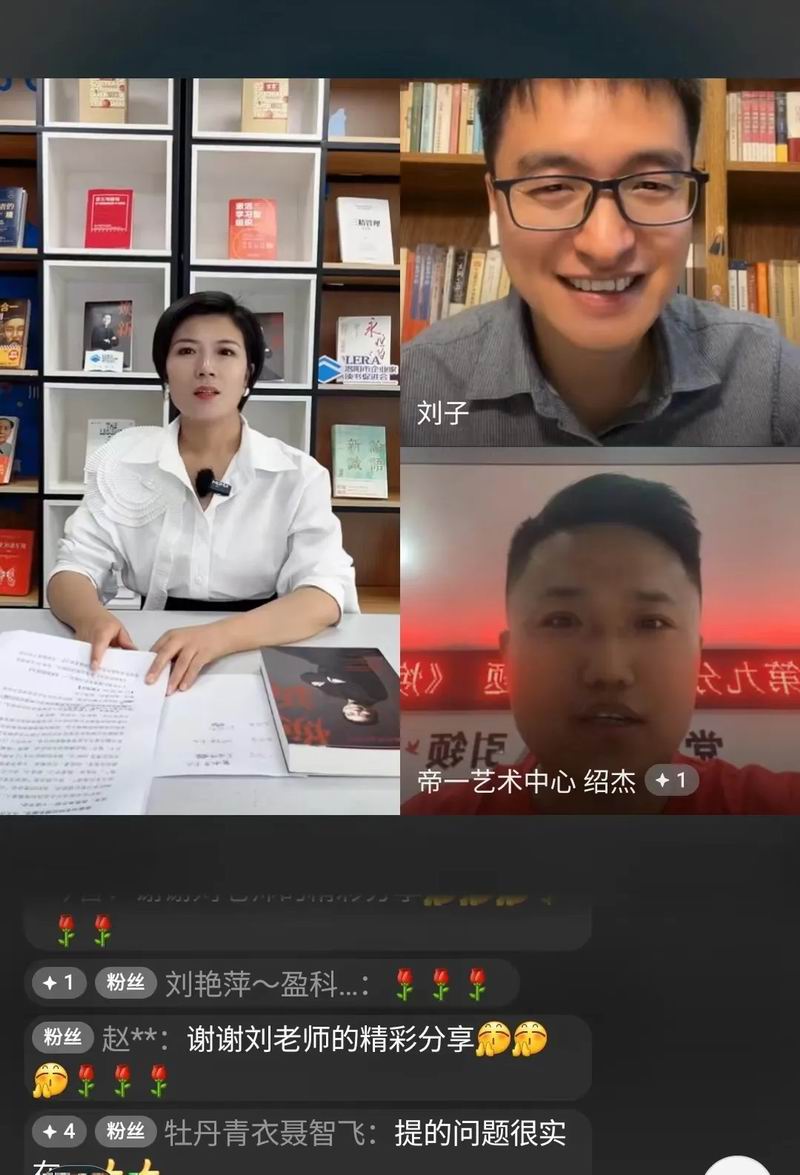The height and width of the screenshot is (1175, 800).
Task: Open guest 帝一艺术中心 绍杰's video tile
Action: click(x=600, y=632)
